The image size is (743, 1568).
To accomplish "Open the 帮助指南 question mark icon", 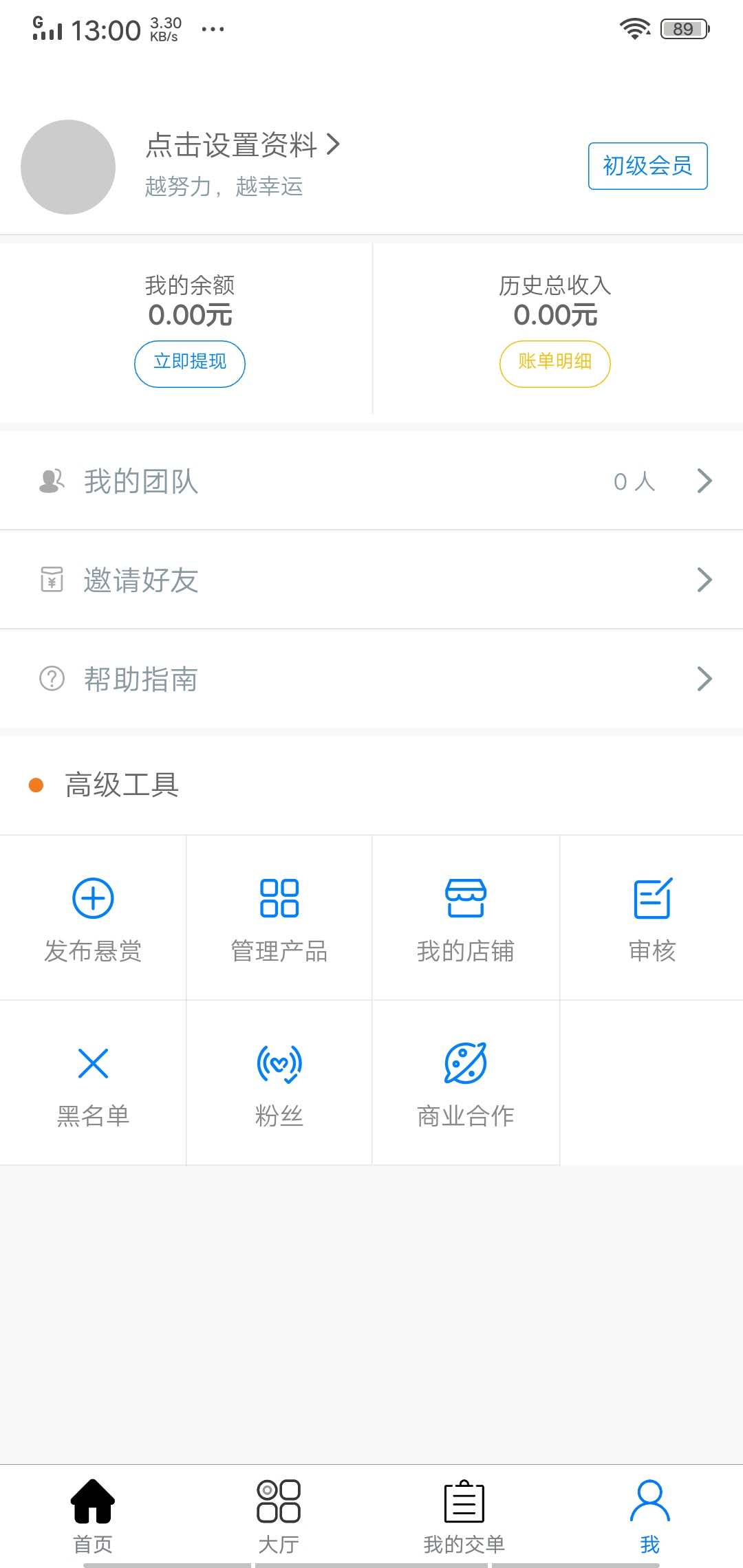I will tap(51, 679).
